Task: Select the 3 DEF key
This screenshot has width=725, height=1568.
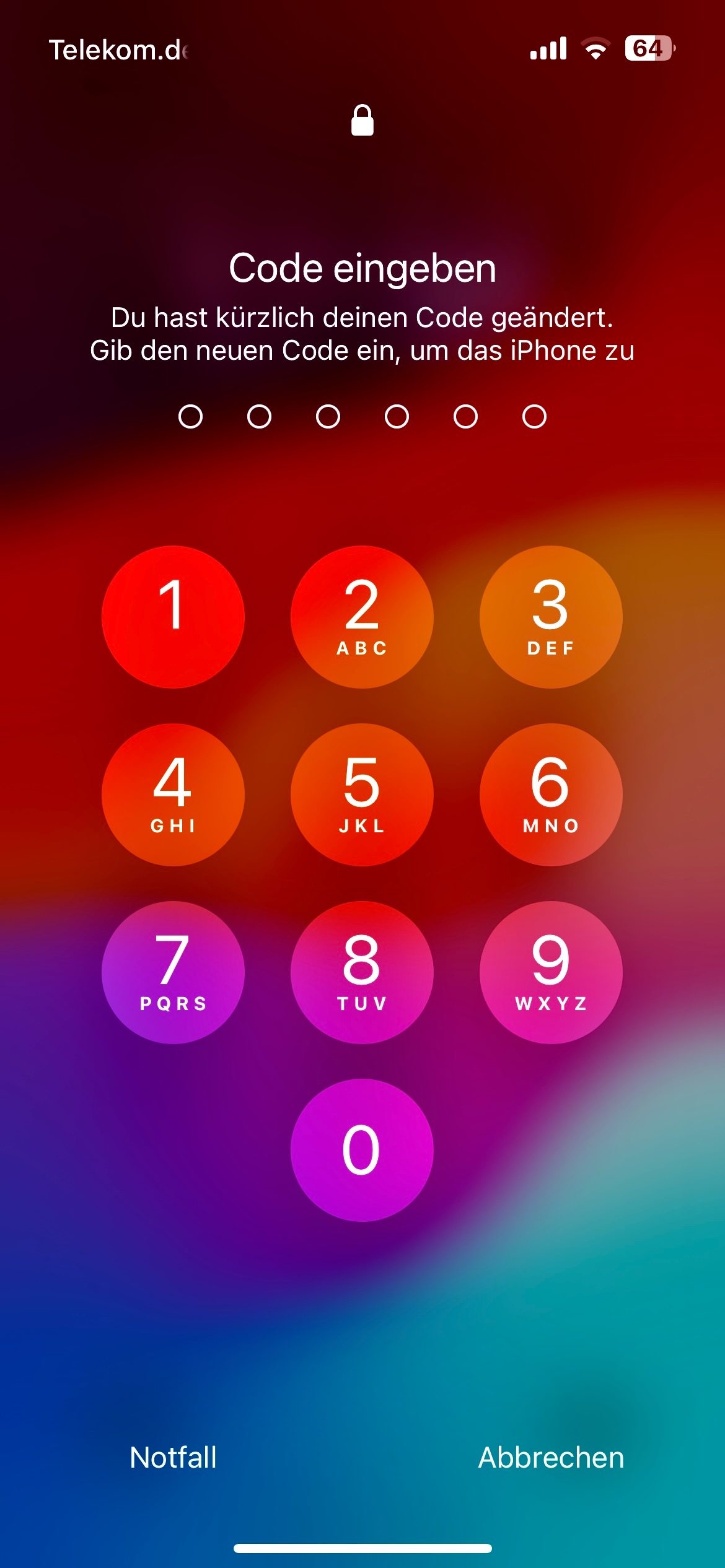Action: pyautogui.click(x=551, y=617)
